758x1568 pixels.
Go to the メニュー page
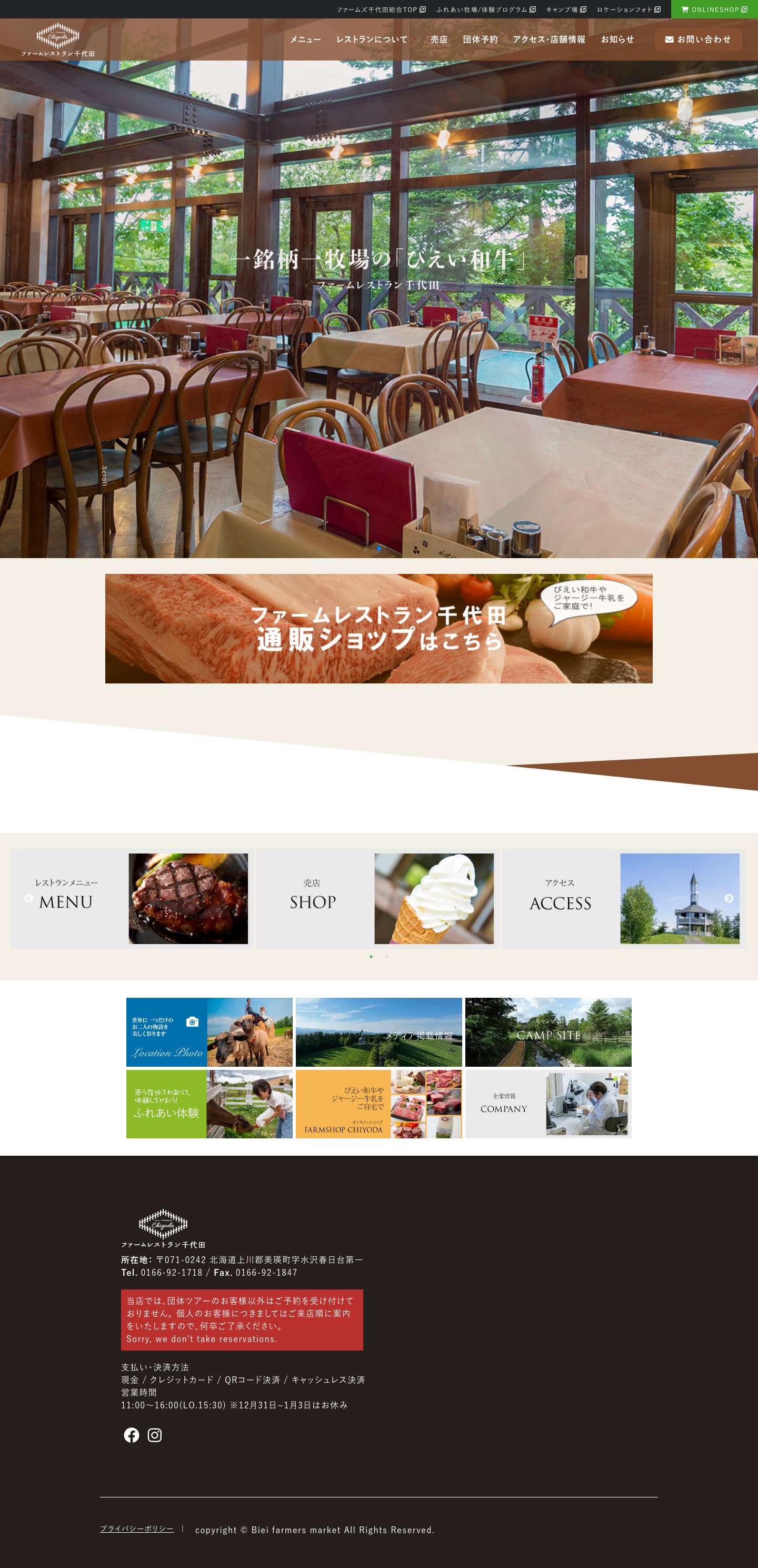click(x=305, y=39)
